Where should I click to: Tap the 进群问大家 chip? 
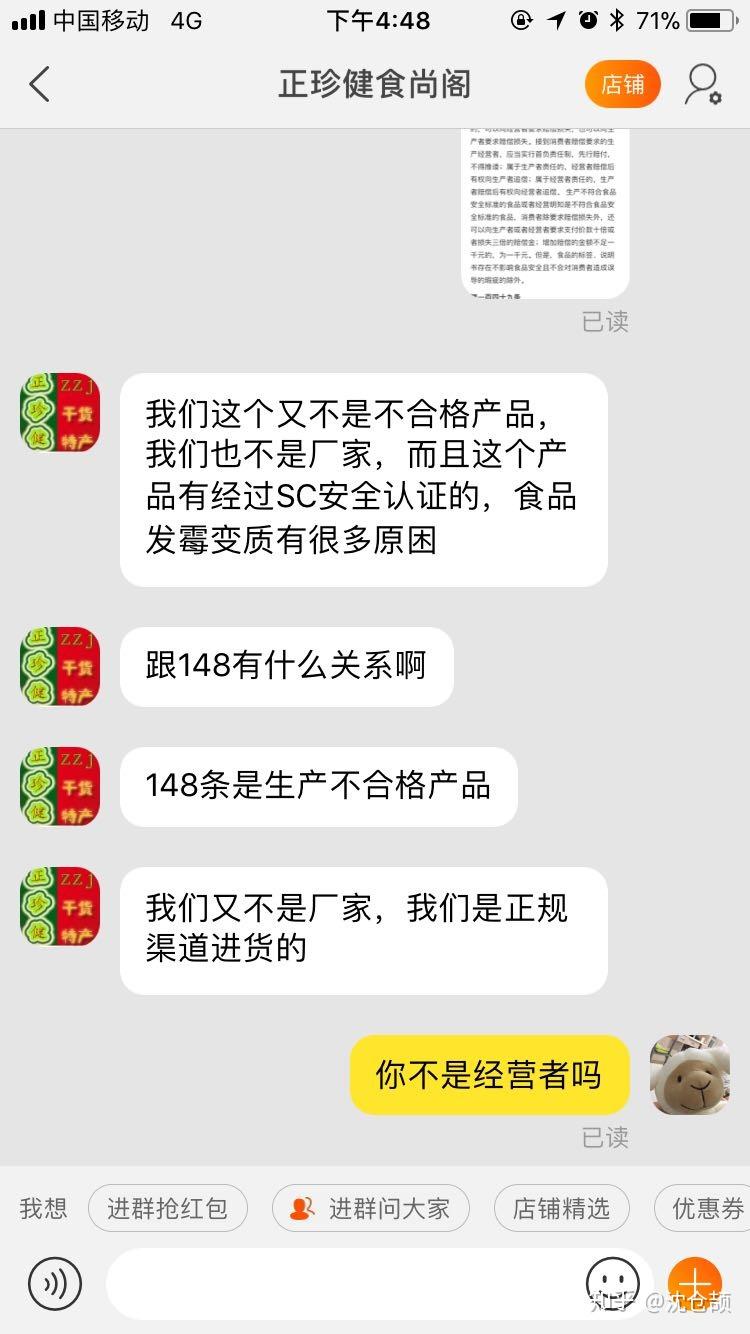370,1208
